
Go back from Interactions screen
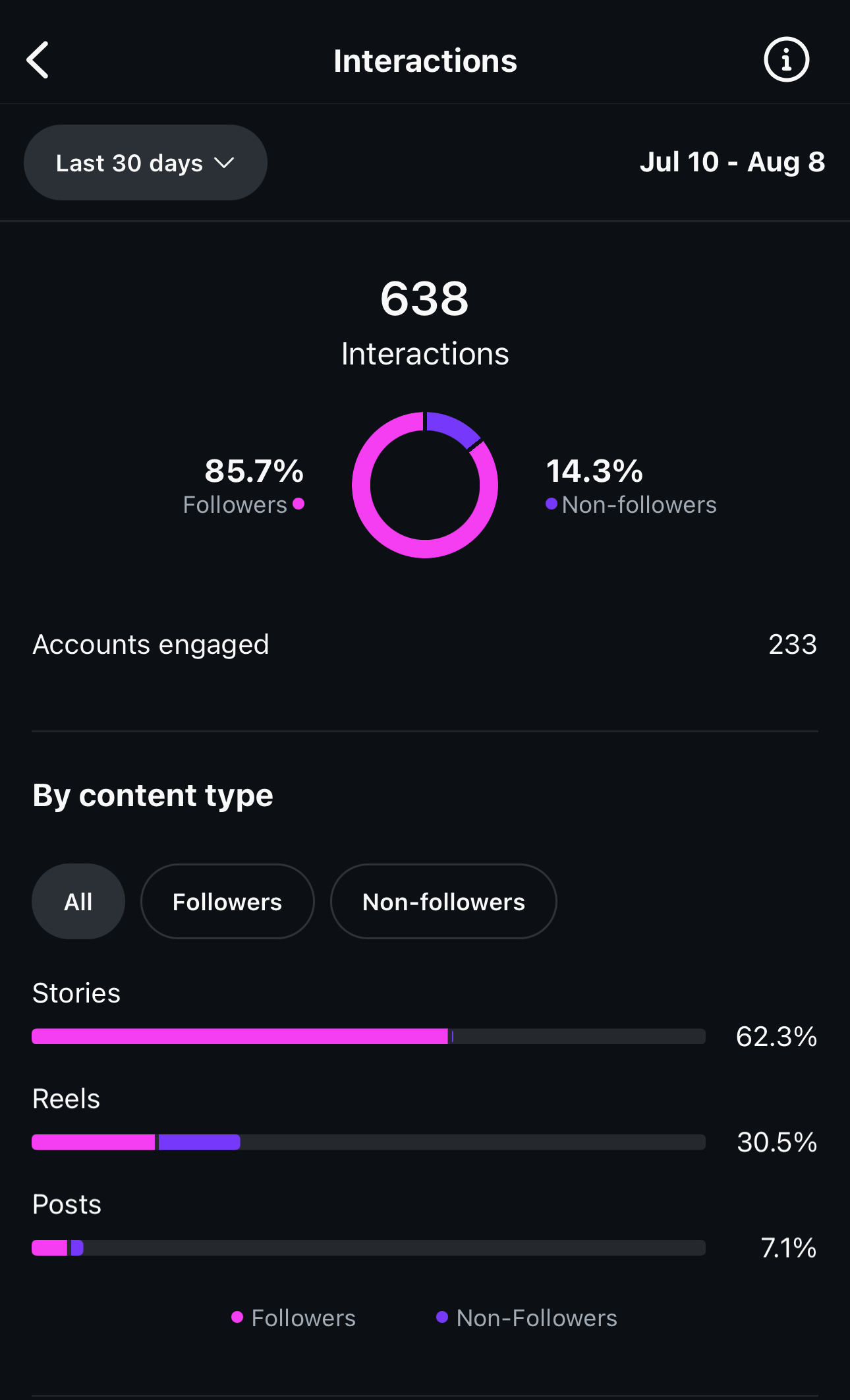[x=38, y=60]
